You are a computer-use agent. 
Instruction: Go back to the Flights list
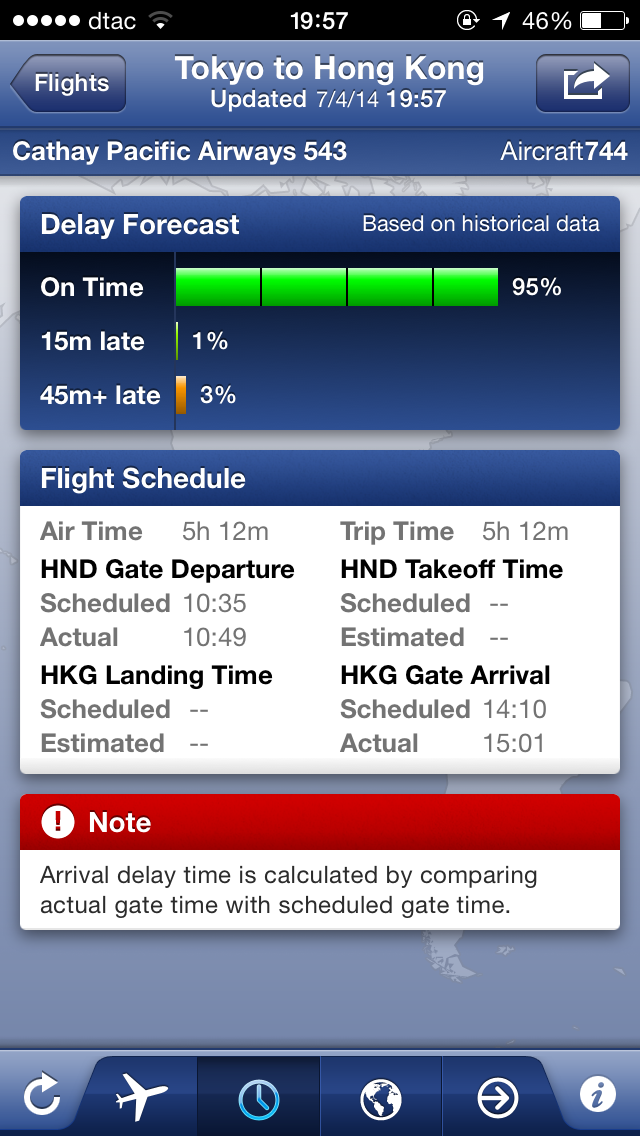69,83
